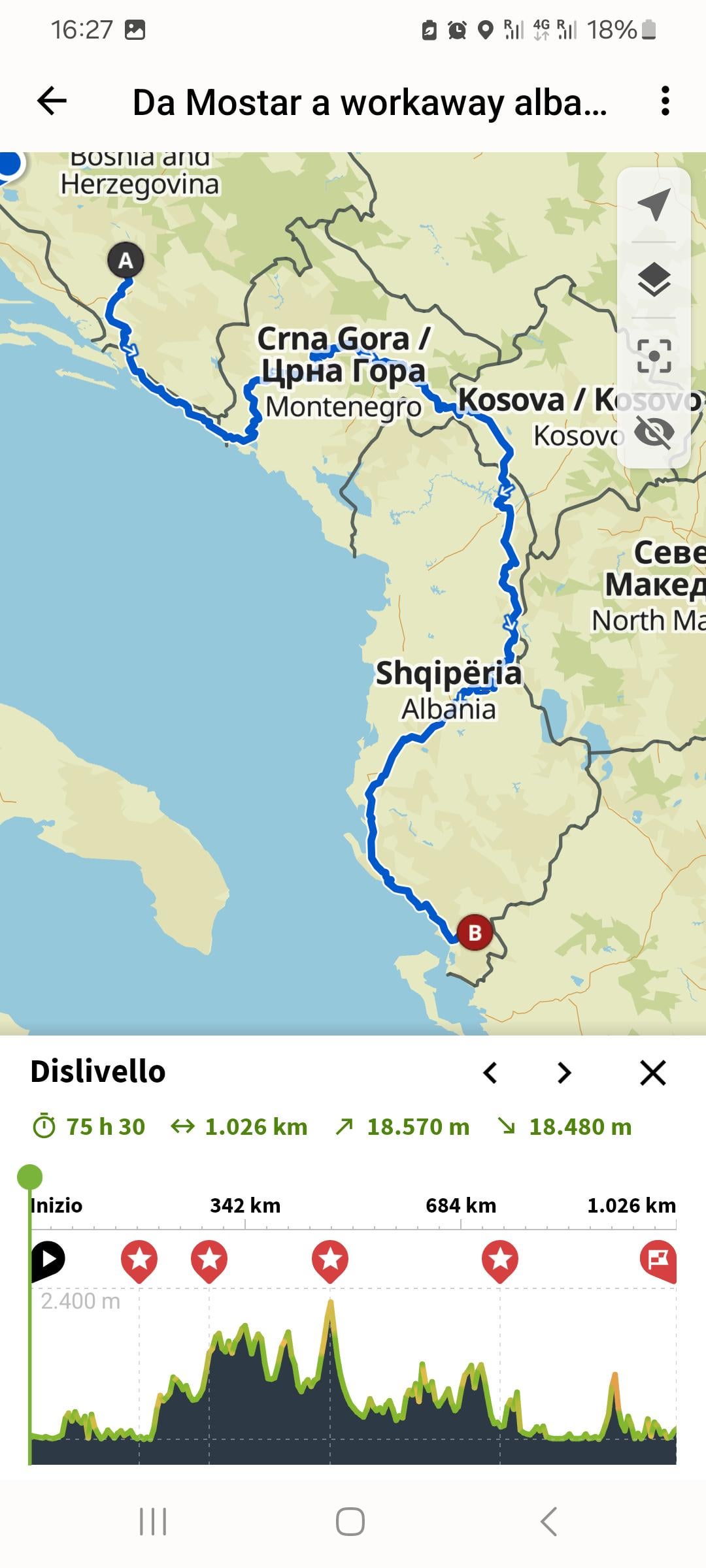
Task: Center map on my current location
Action: (654, 204)
